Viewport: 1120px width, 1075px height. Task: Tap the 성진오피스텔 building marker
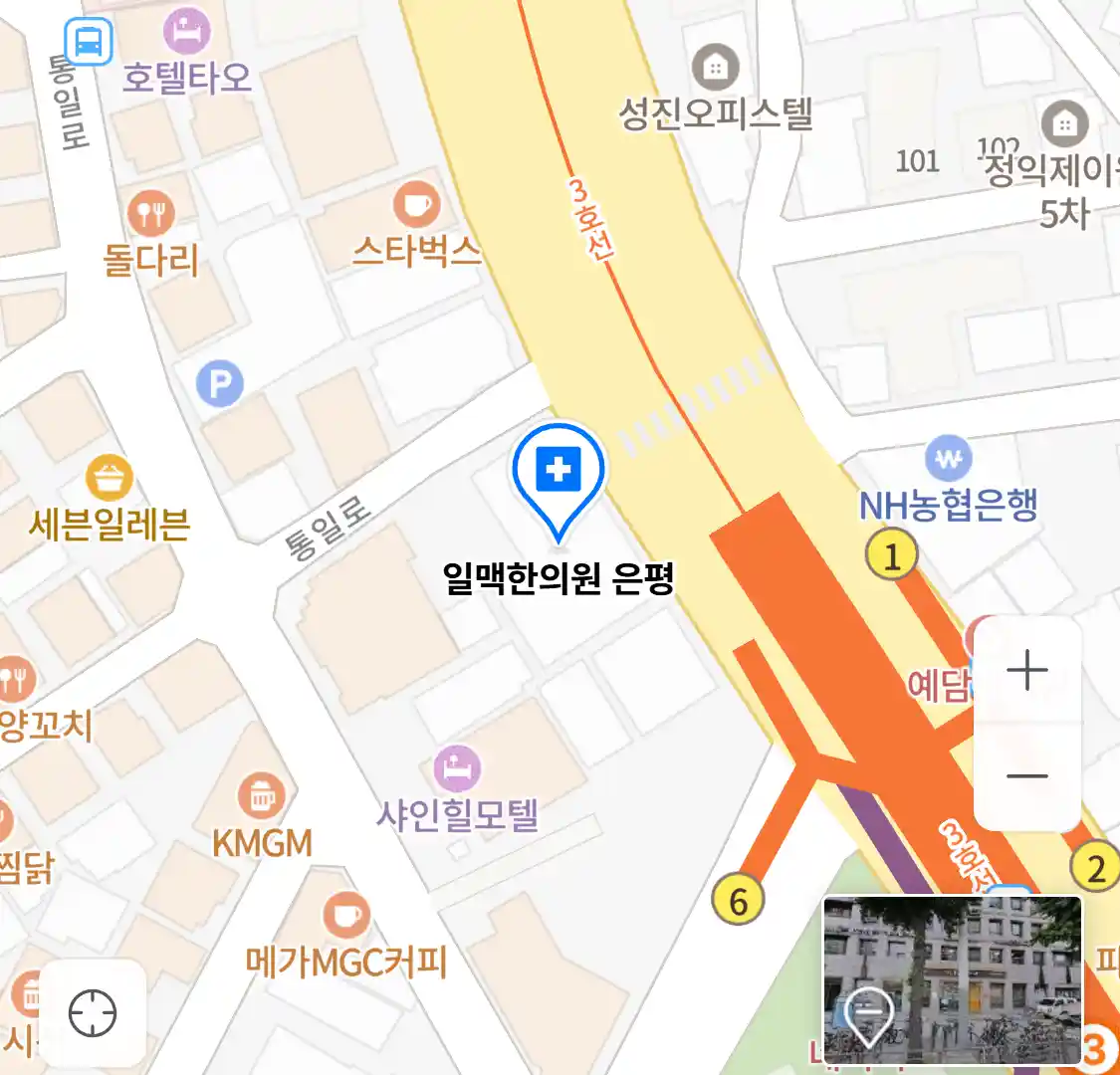(715, 69)
